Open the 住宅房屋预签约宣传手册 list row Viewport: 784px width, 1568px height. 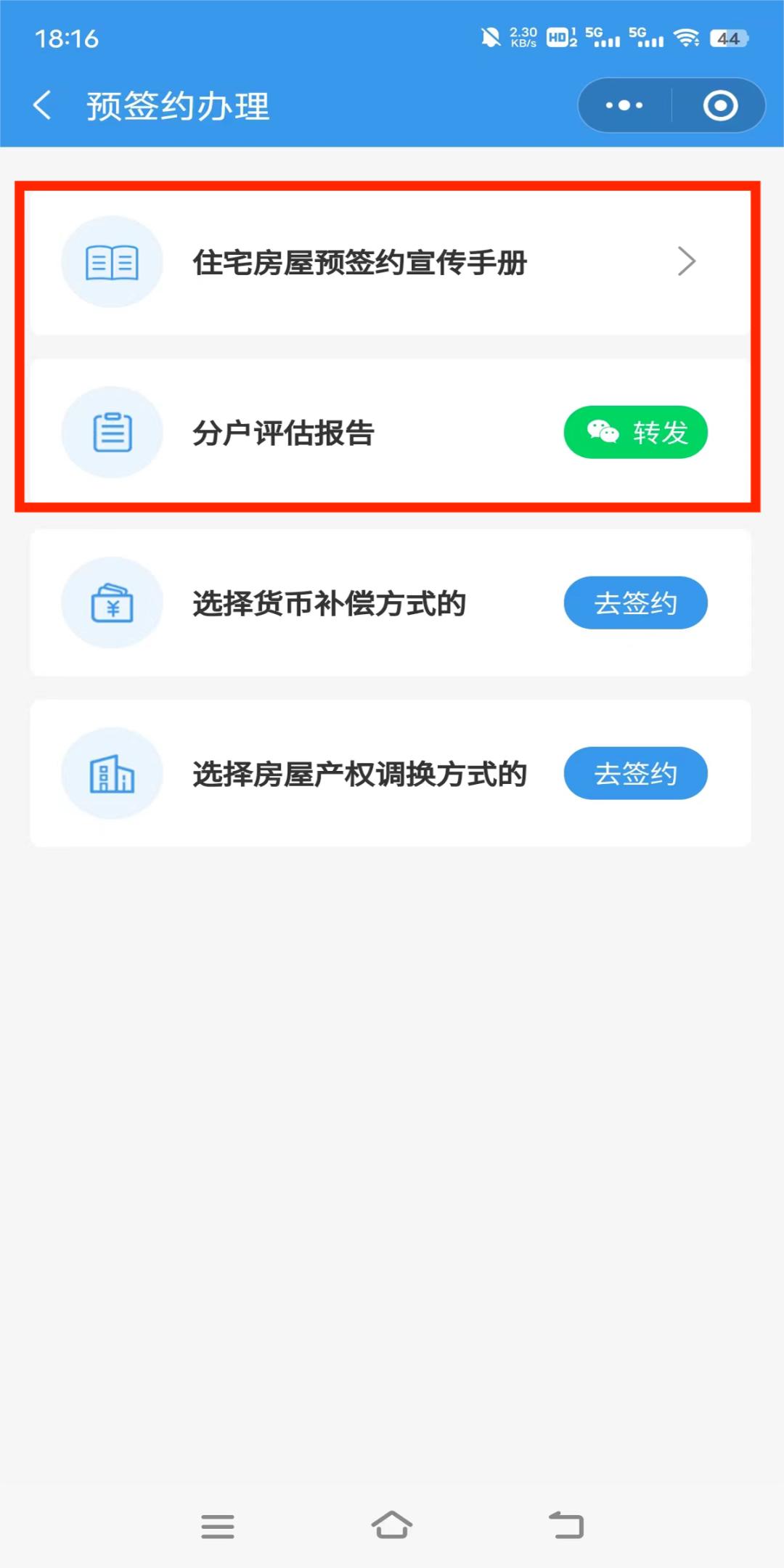[x=363, y=263]
